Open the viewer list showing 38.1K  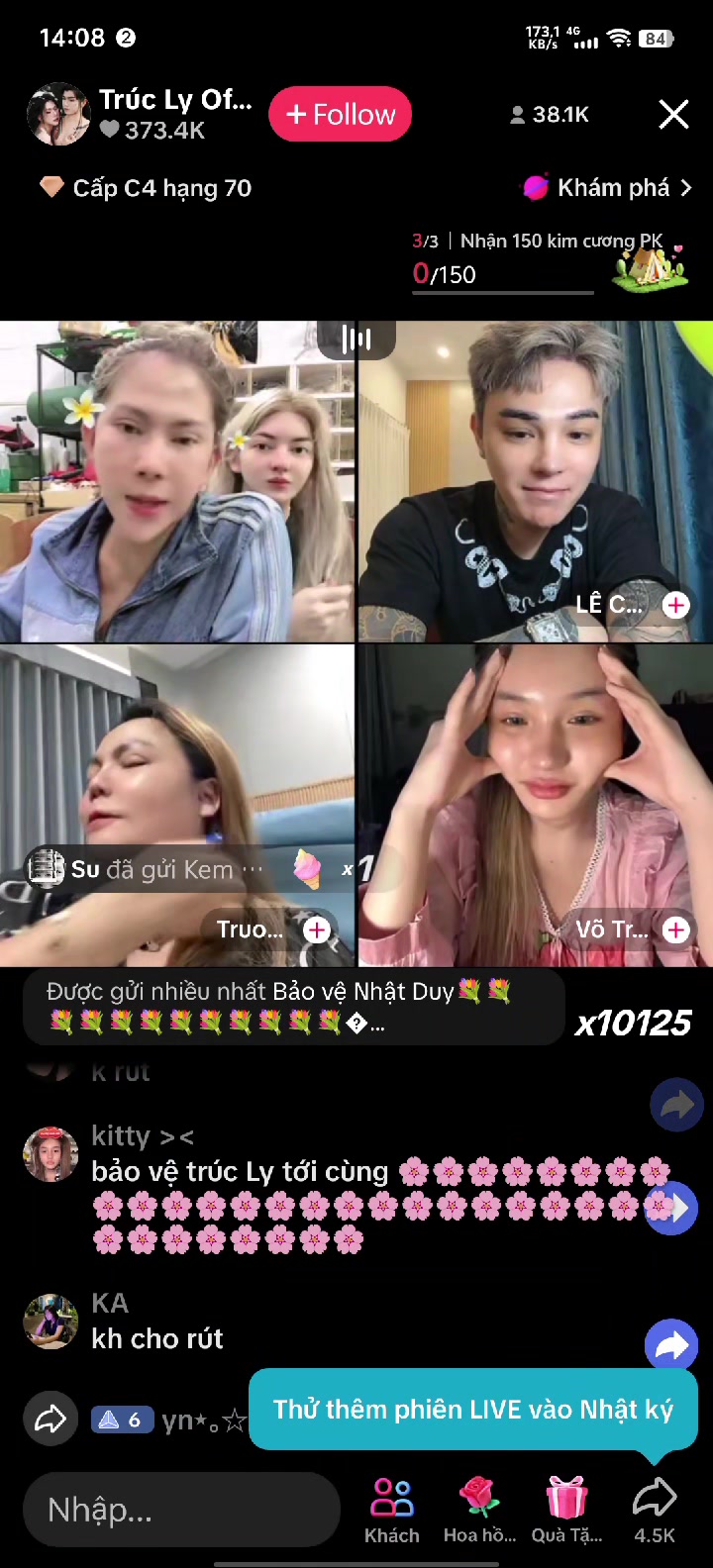click(x=550, y=115)
